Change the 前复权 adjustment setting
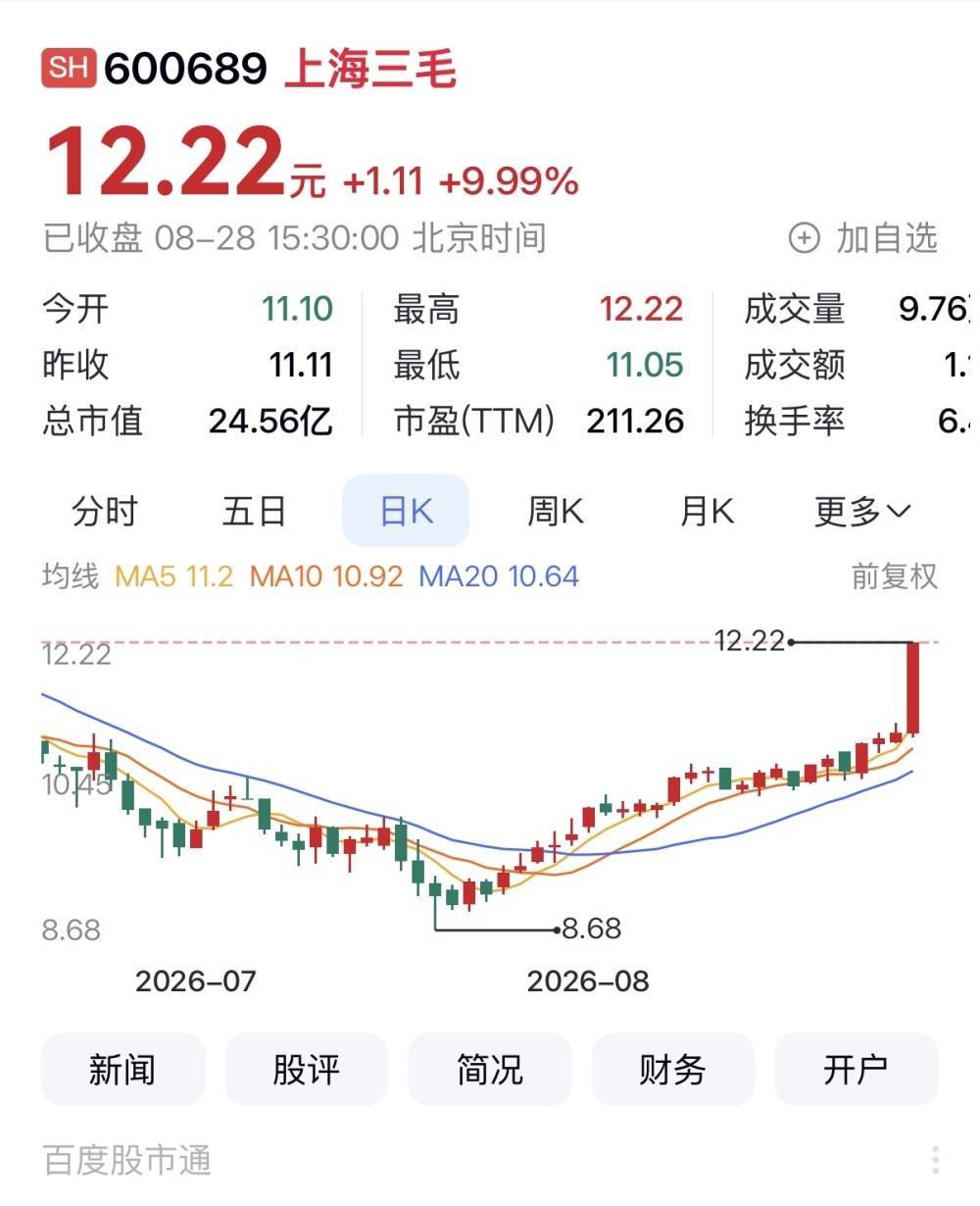The height and width of the screenshot is (1206, 980). 894,576
